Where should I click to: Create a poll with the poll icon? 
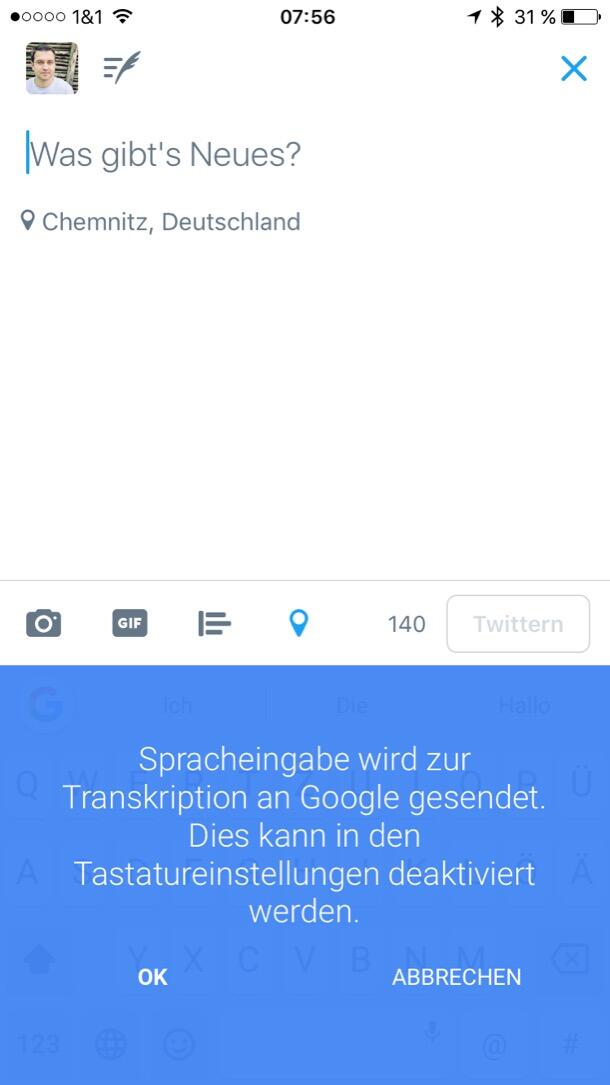coord(214,624)
